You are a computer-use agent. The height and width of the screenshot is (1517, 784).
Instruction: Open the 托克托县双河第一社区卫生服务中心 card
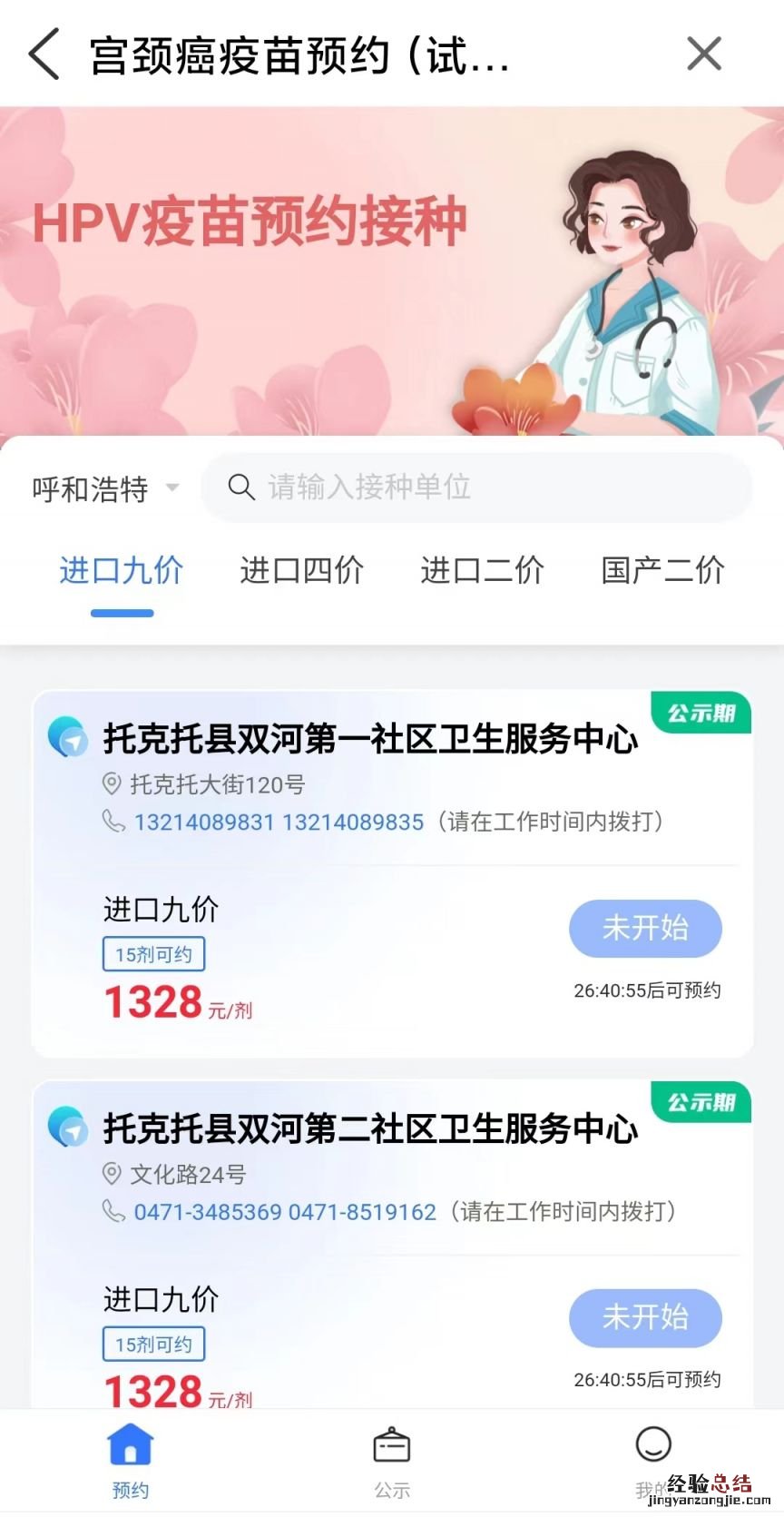(x=370, y=739)
